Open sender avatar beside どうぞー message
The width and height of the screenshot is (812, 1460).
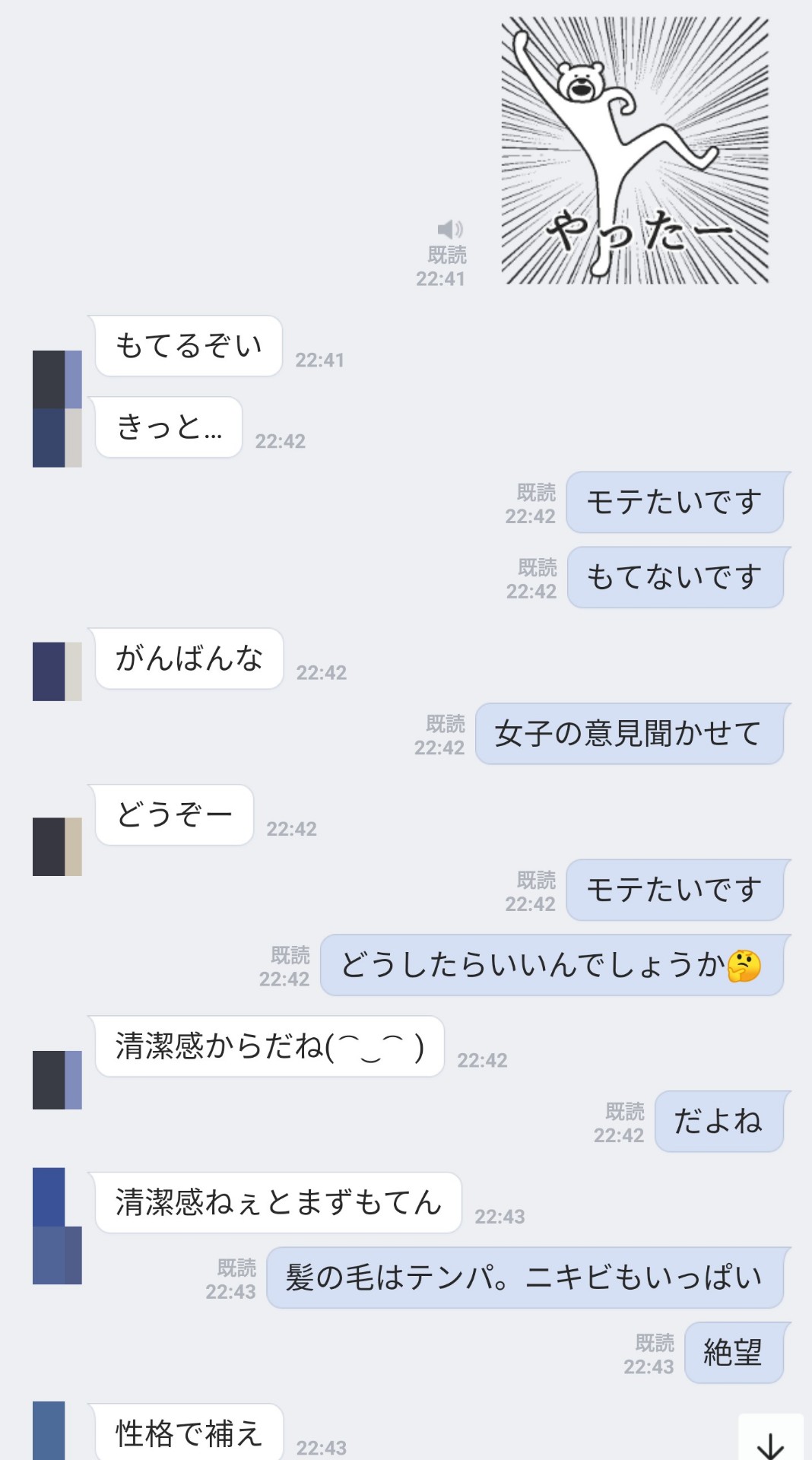57,846
